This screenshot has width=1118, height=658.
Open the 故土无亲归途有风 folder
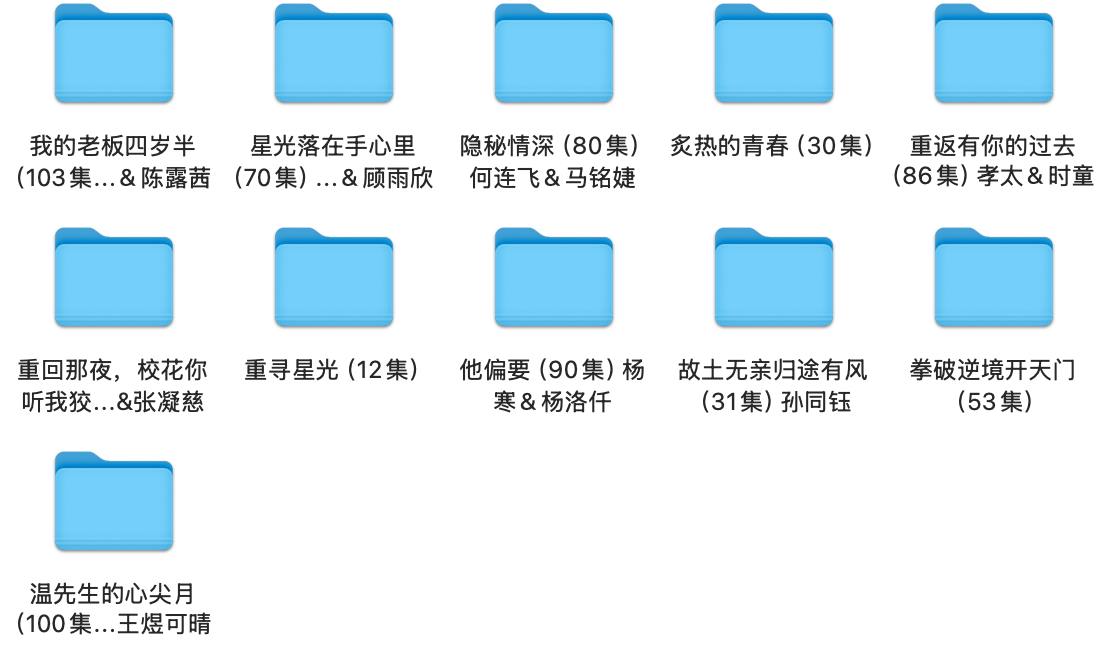(x=773, y=278)
